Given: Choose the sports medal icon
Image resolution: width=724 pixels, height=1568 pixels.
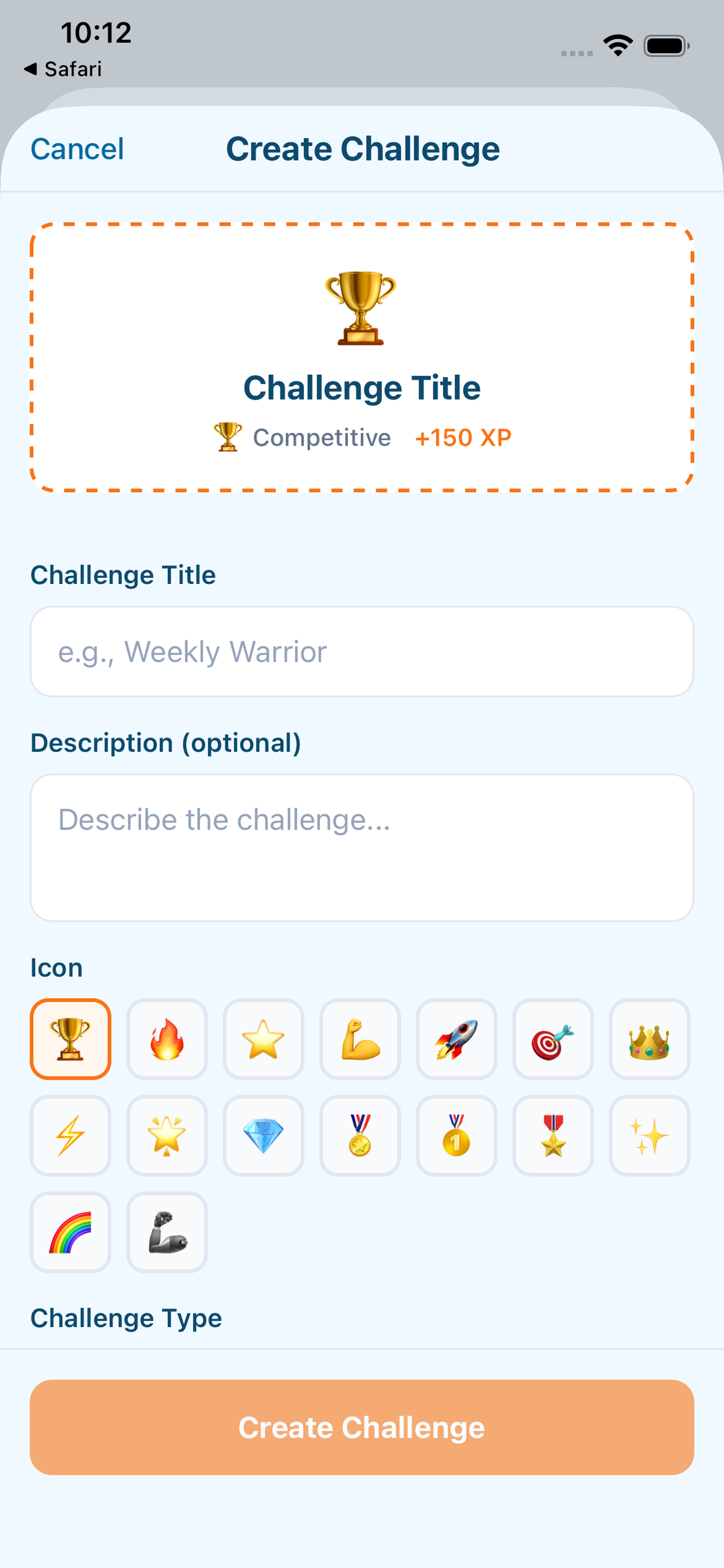Looking at the screenshot, I should (360, 1136).
